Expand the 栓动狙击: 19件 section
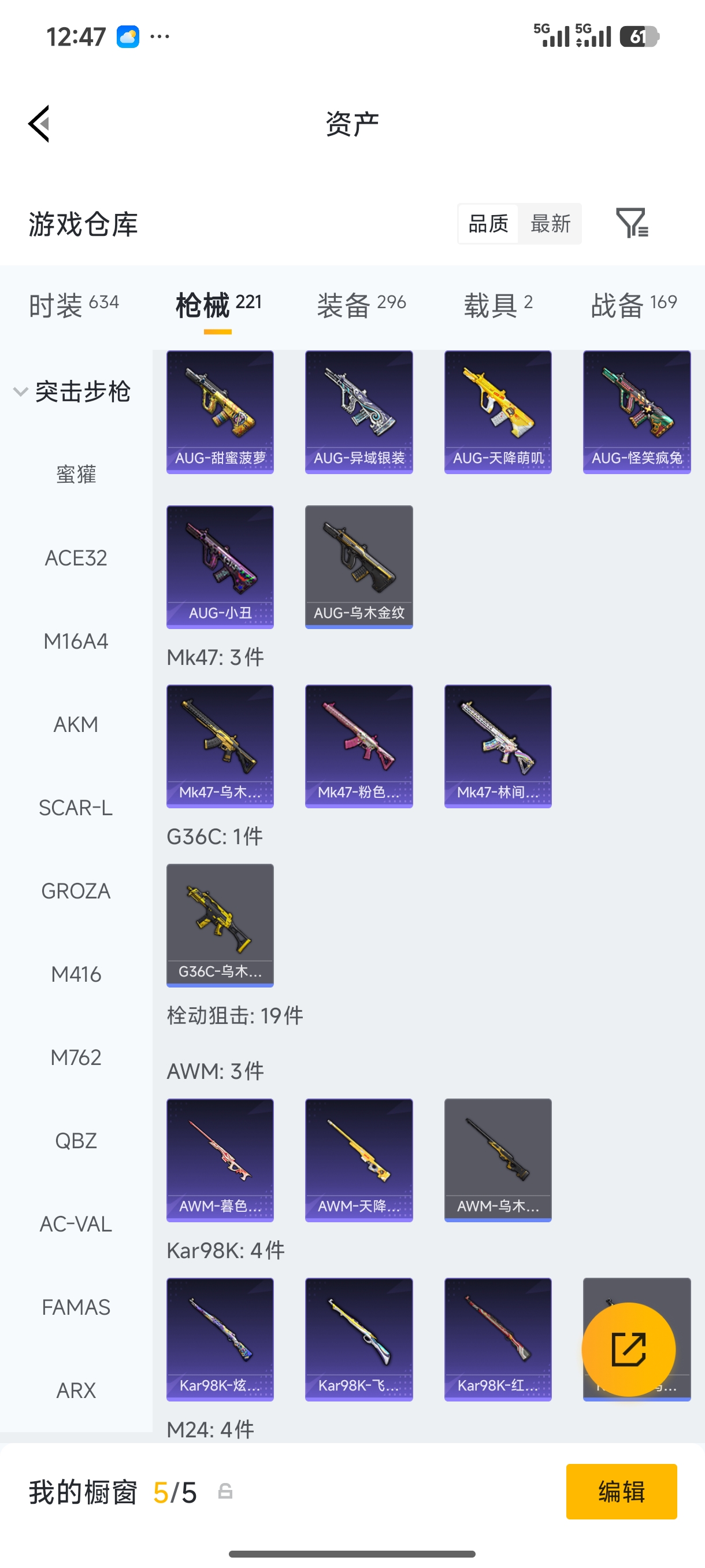Viewport: 705px width, 1568px height. 235,1015
